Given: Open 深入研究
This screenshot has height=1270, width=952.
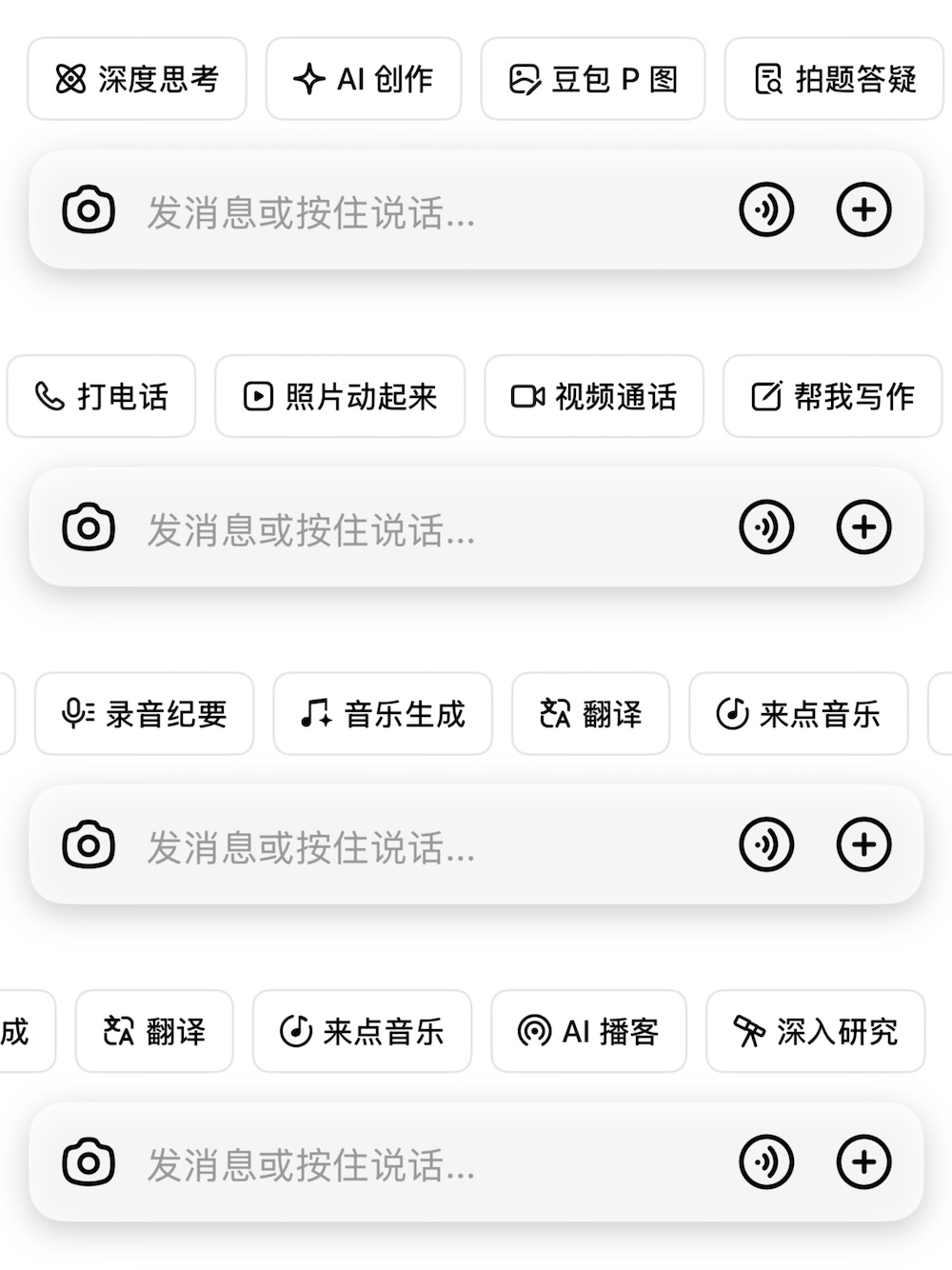Looking at the screenshot, I should tap(817, 1031).
